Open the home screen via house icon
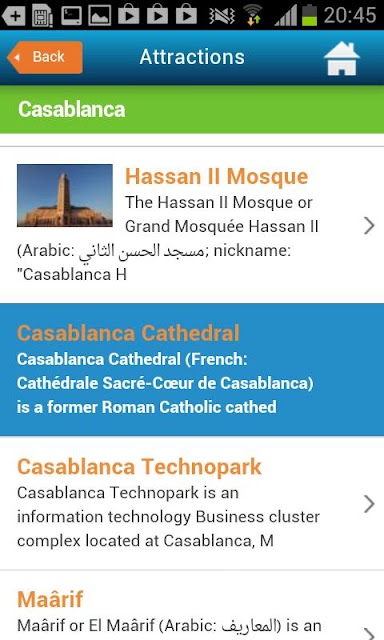 coord(342,58)
